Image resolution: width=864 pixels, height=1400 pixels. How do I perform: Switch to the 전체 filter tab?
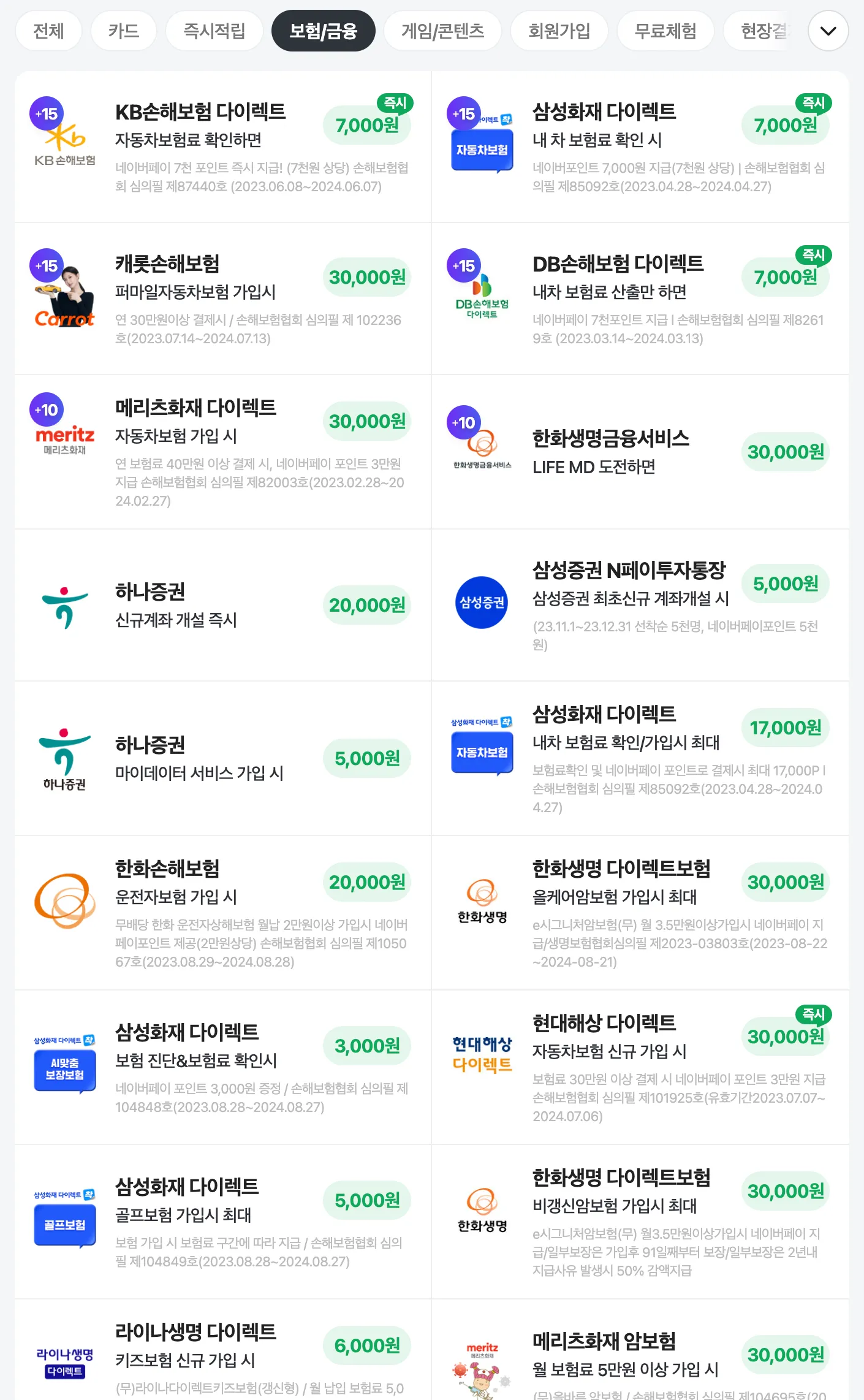click(48, 31)
